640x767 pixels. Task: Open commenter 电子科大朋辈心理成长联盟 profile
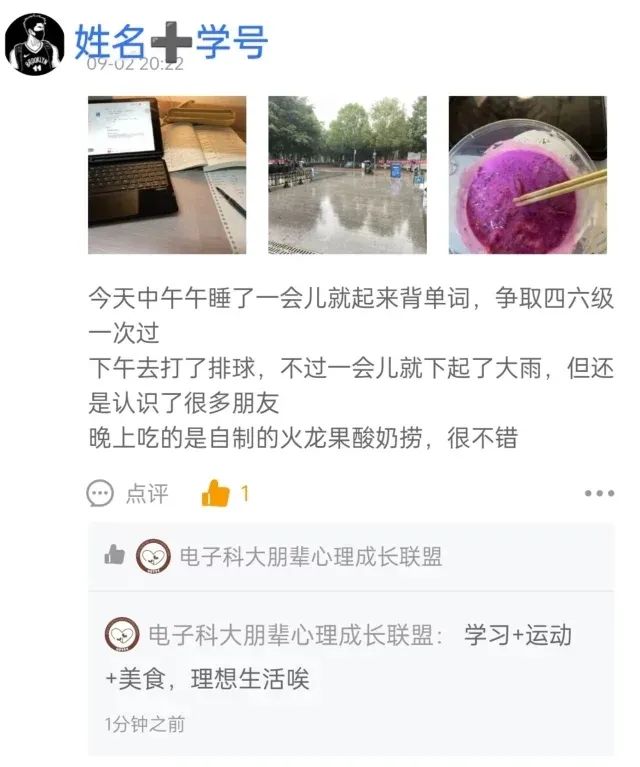294,635
